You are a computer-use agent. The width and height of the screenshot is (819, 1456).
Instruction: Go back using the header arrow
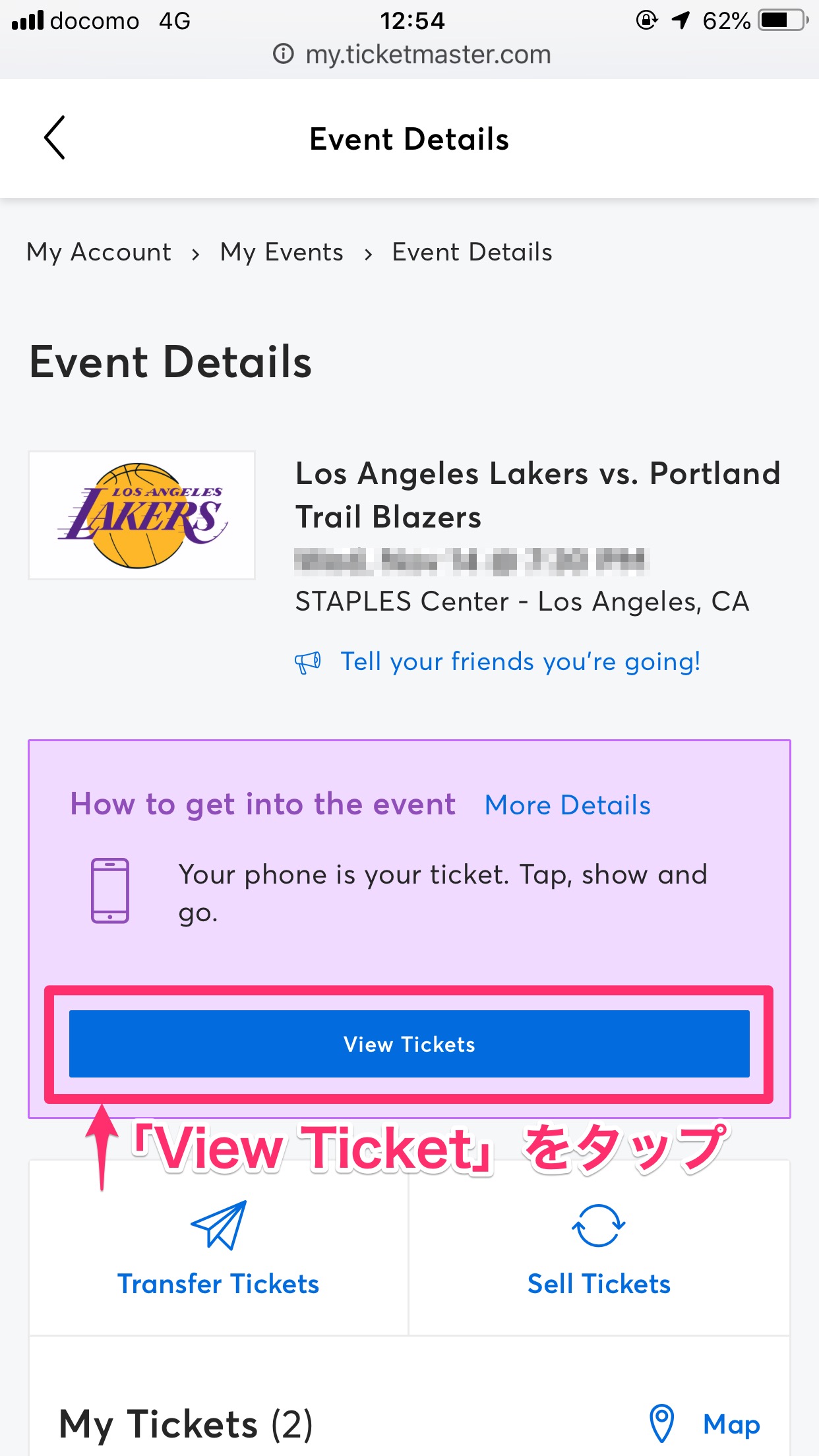point(55,138)
